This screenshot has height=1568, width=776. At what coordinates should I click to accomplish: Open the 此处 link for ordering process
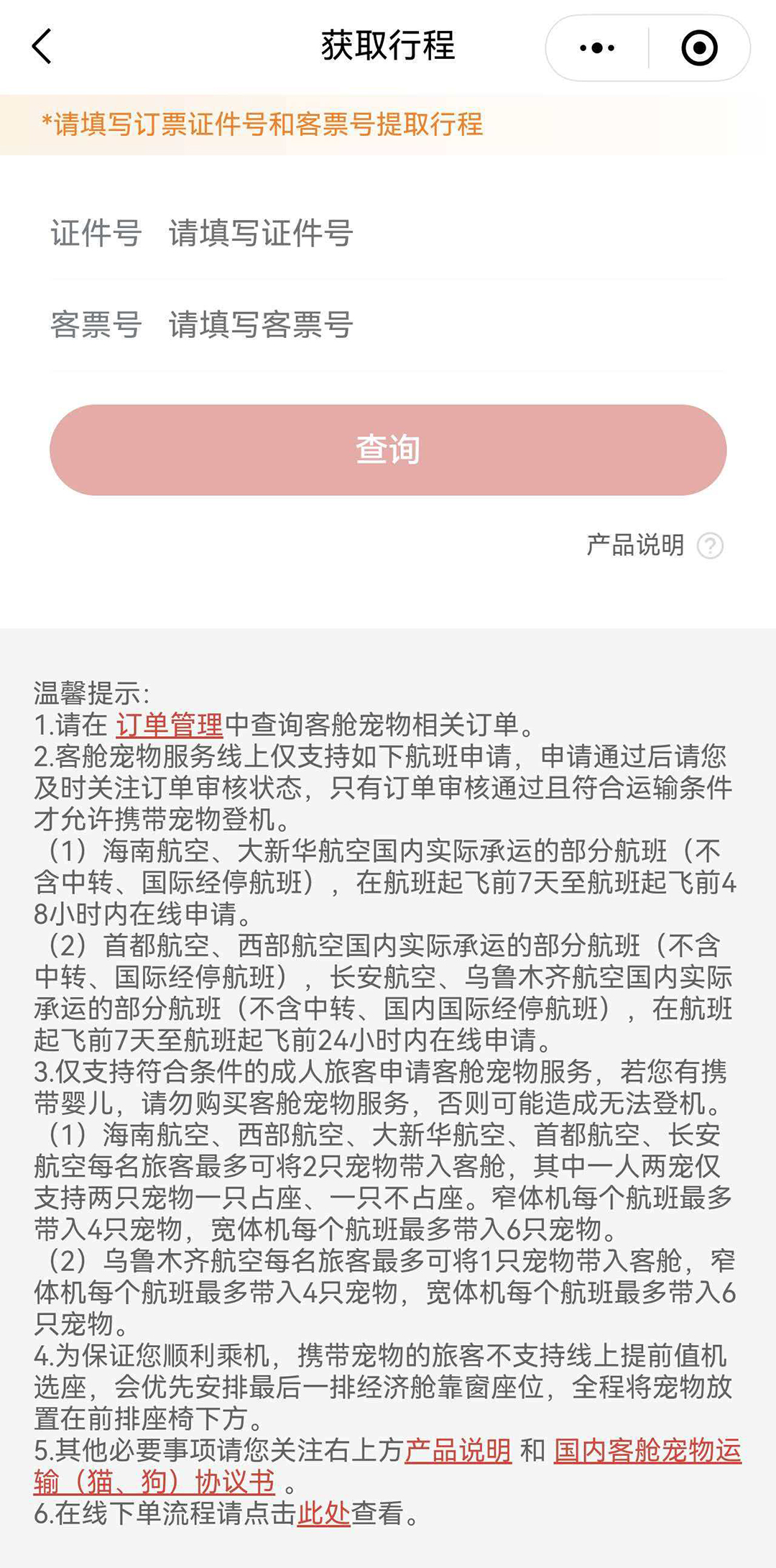tap(323, 1513)
